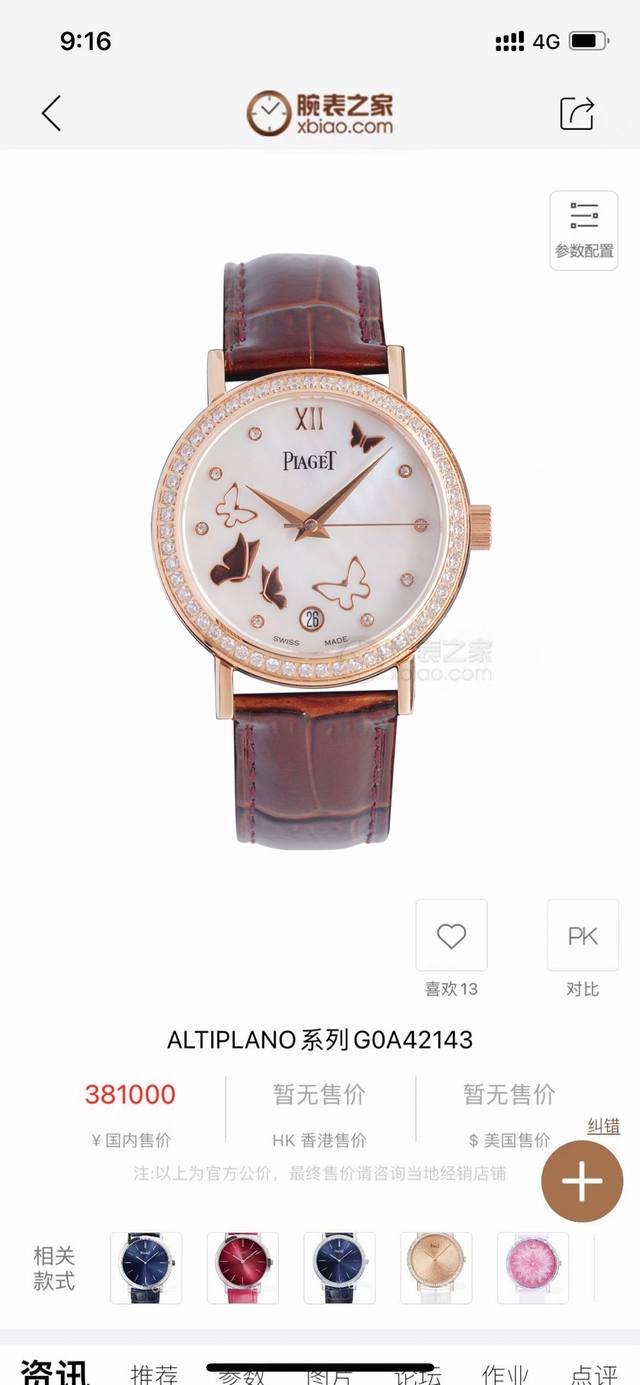Switch to the 作业 tab
The image size is (640, 1385).
[x=506, y=1374]
